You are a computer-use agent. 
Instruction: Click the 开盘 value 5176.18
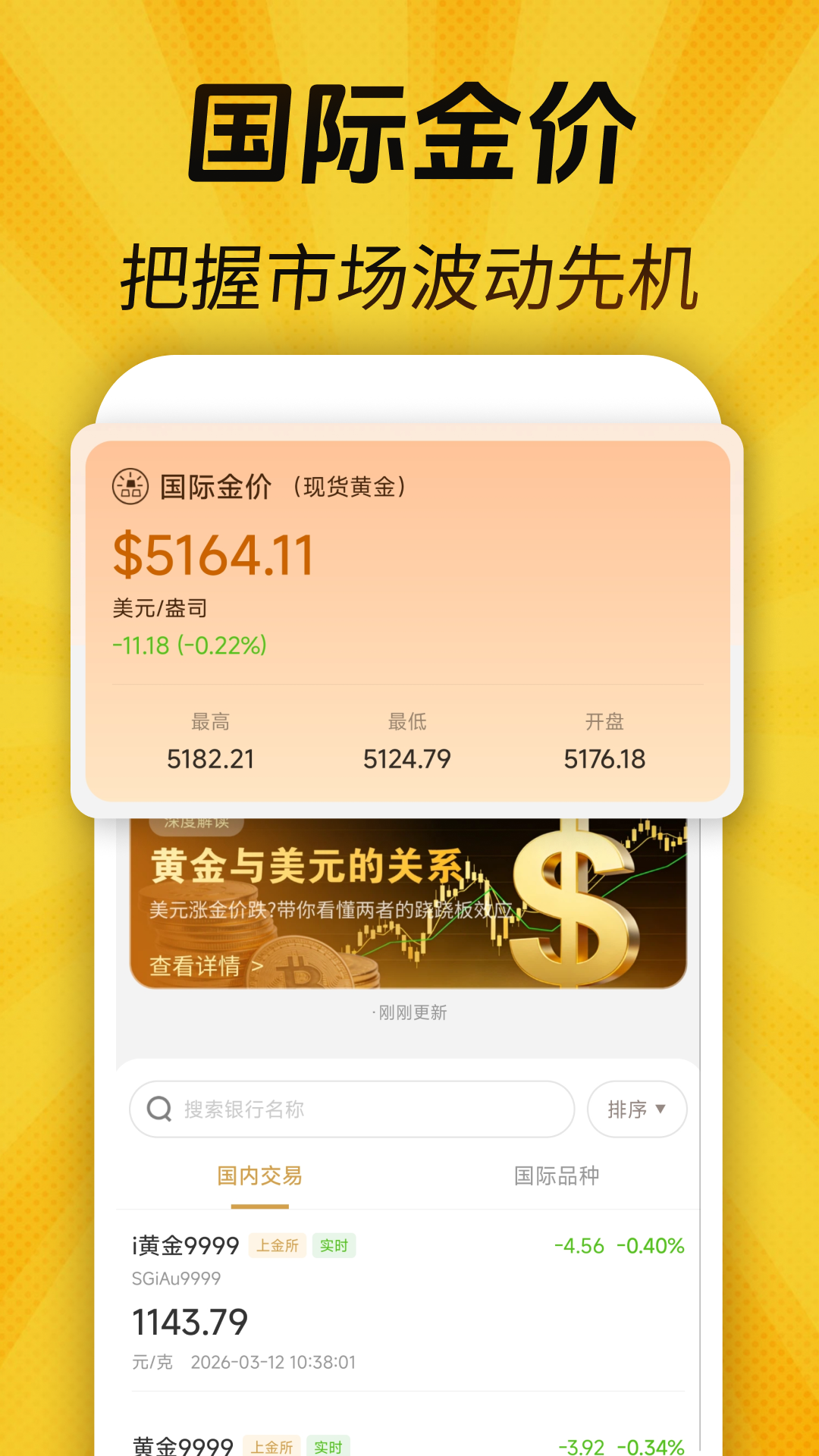tap(605, 758)
